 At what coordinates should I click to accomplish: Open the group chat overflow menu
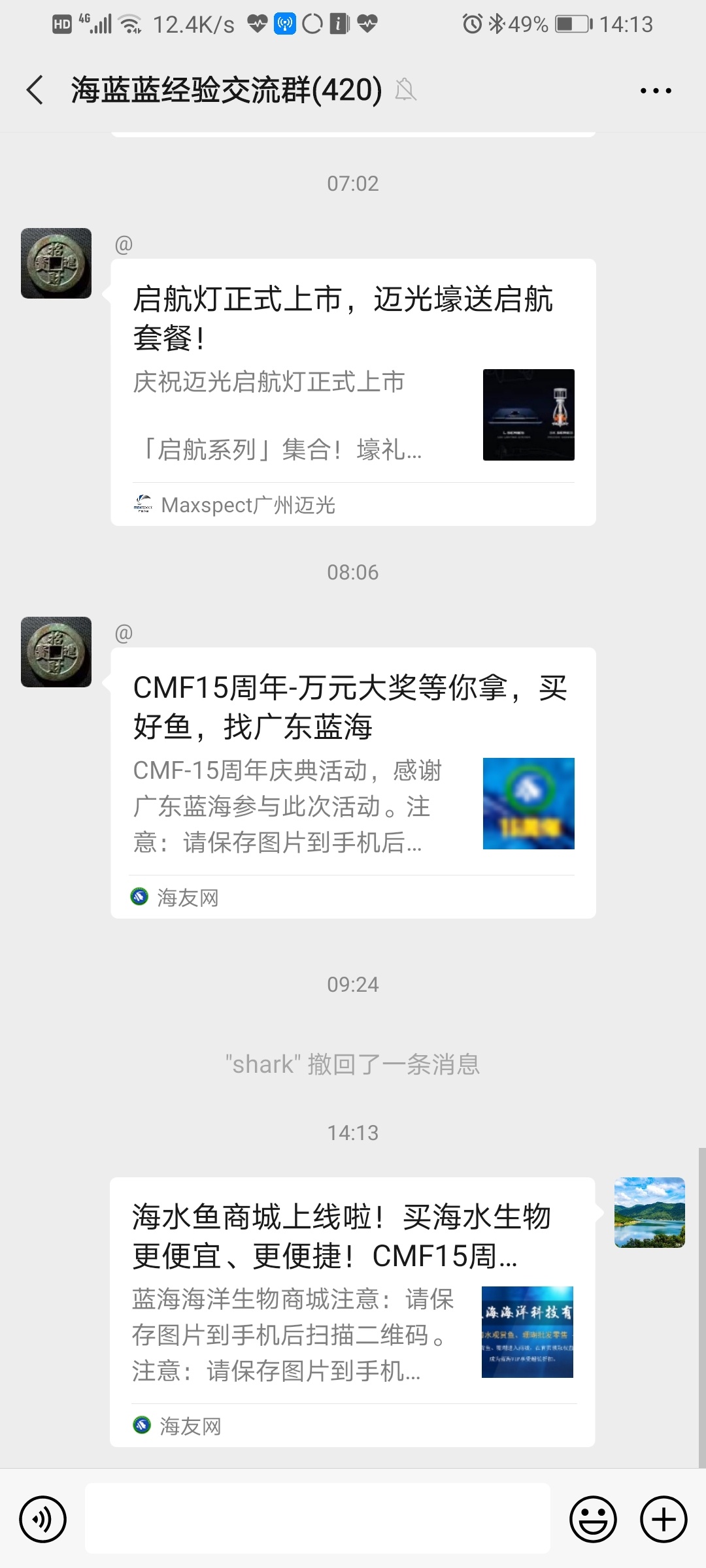click(x=655, y=91)
